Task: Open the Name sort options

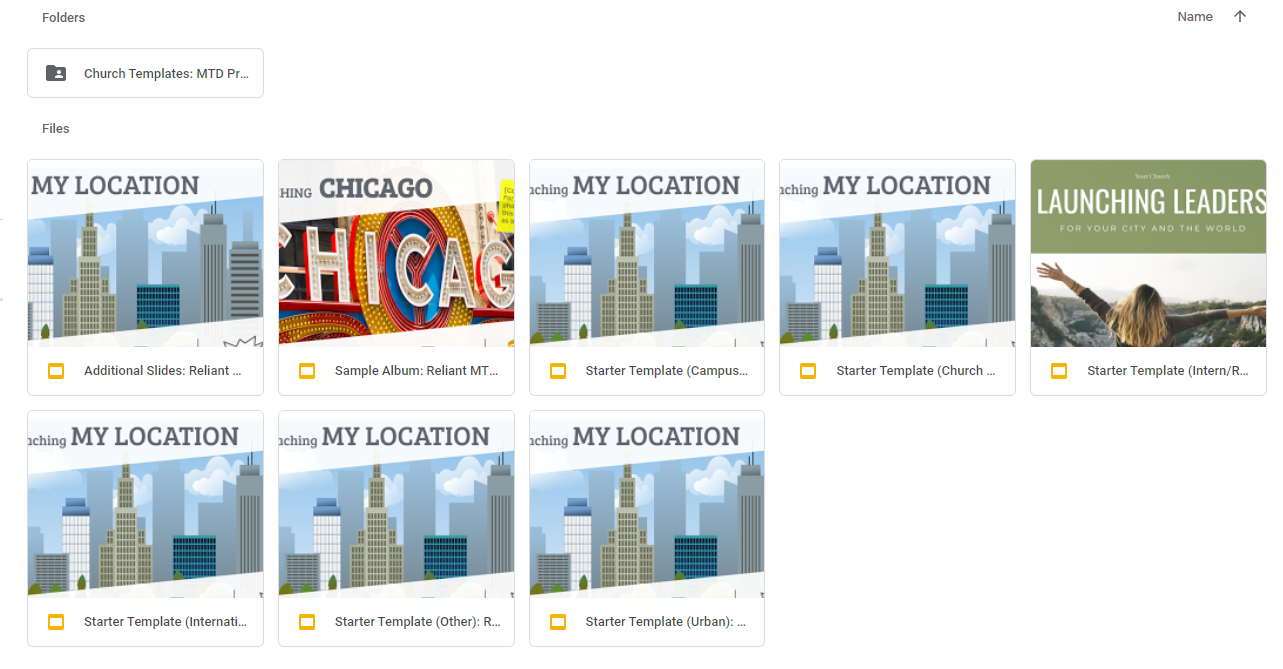Action: click(1194, 17)
